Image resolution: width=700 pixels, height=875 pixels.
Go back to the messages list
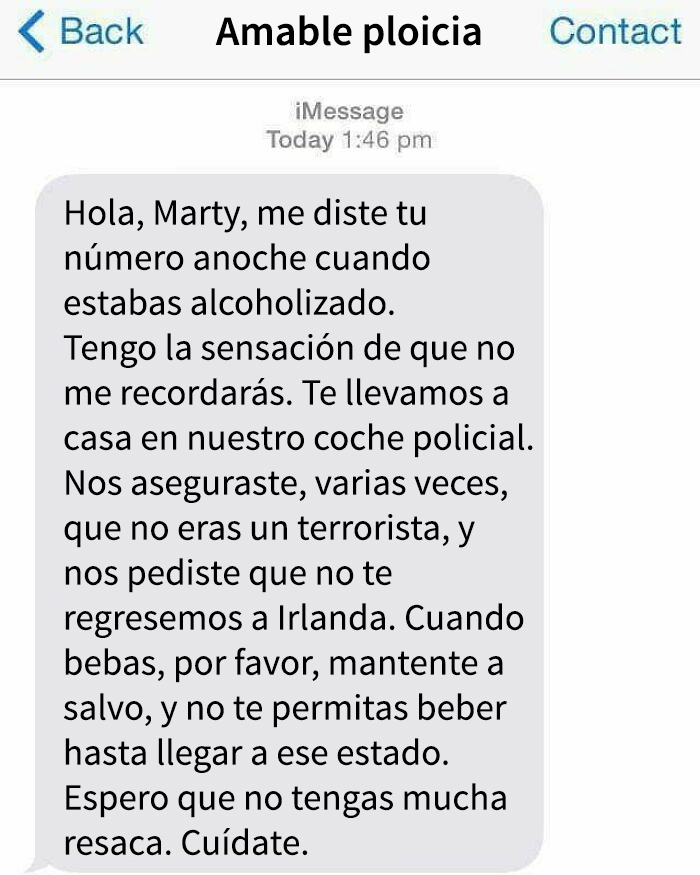click(82, 32)
